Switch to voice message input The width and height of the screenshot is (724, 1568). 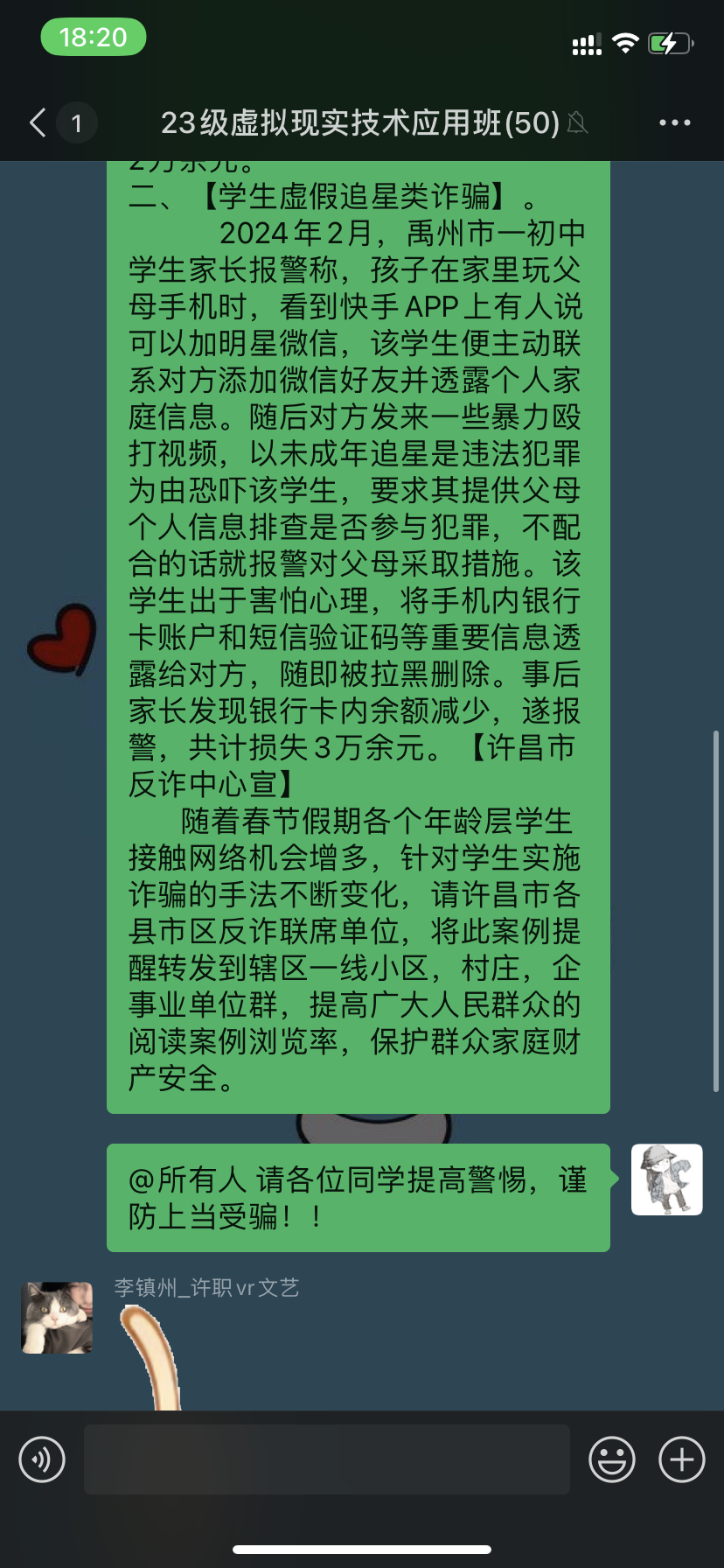[42, 1459]
